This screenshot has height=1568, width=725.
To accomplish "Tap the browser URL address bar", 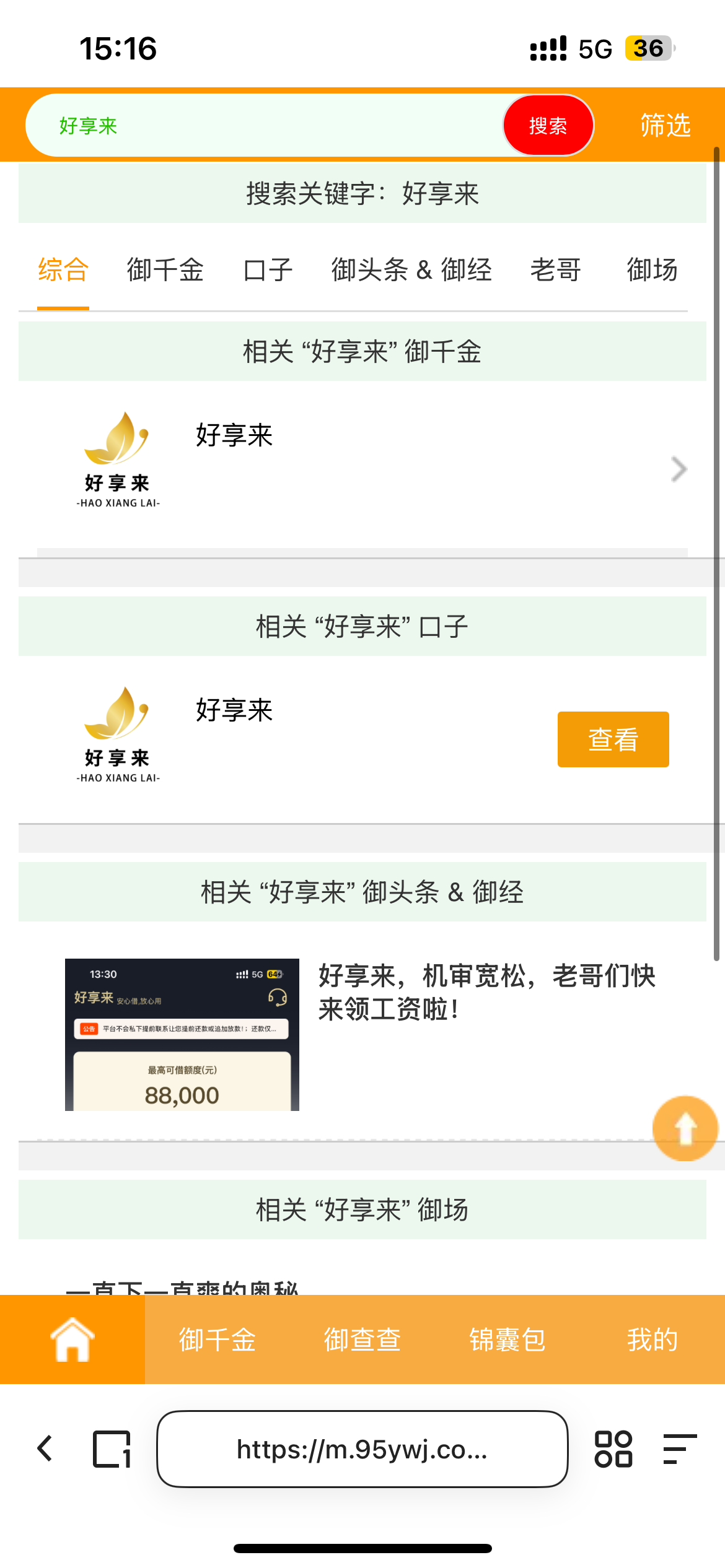I will pos(362,1449).
